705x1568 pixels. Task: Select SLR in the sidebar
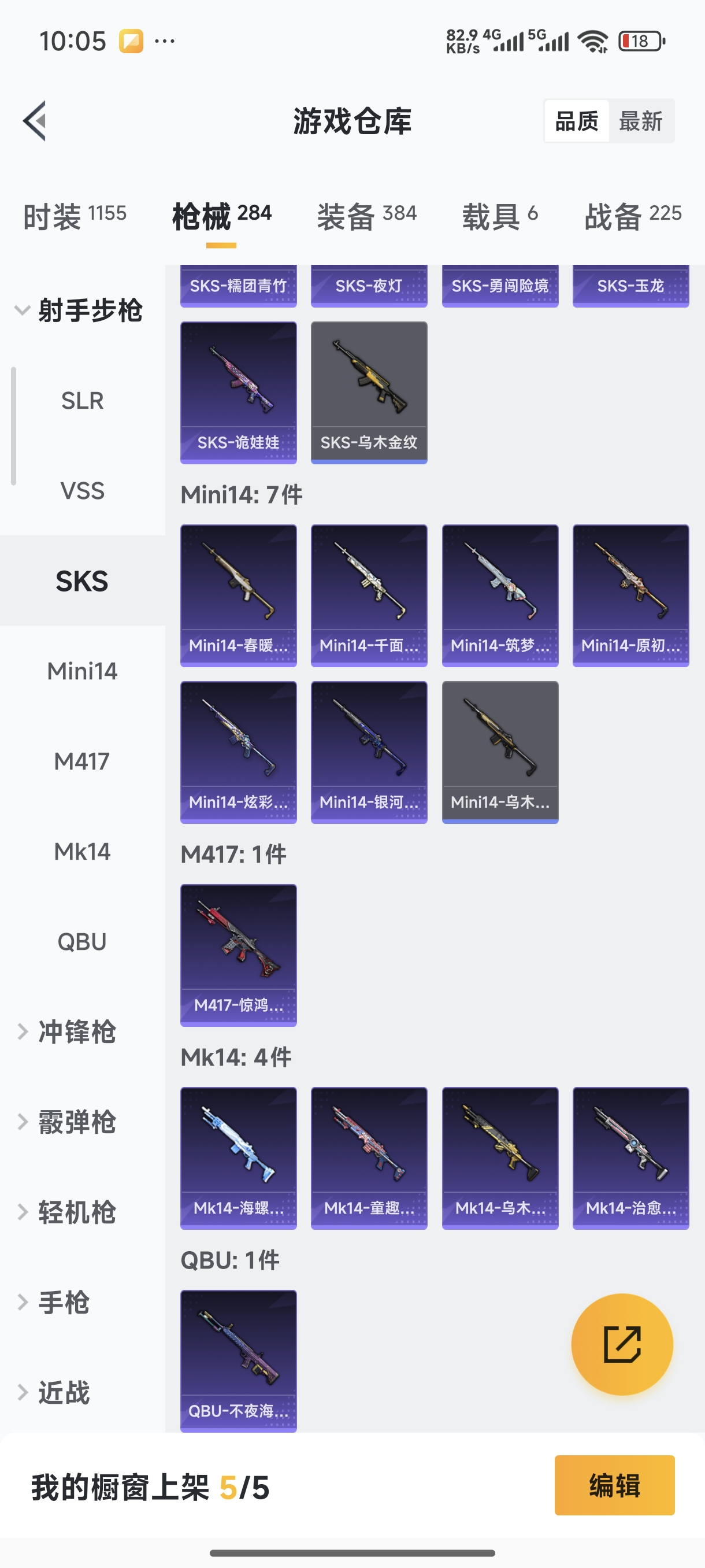pos(82,401)
